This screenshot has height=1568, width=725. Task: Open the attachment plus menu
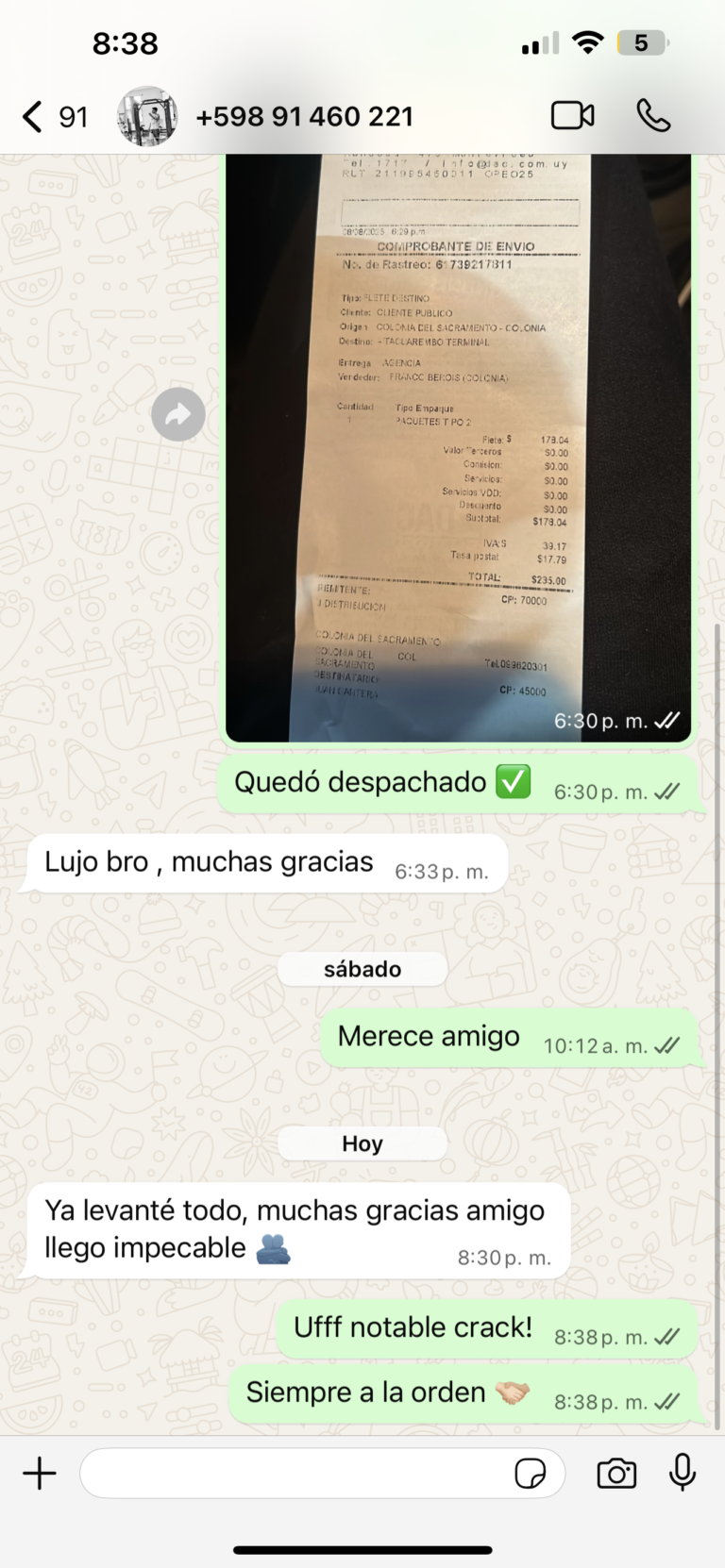click(x=40, y=1474)
